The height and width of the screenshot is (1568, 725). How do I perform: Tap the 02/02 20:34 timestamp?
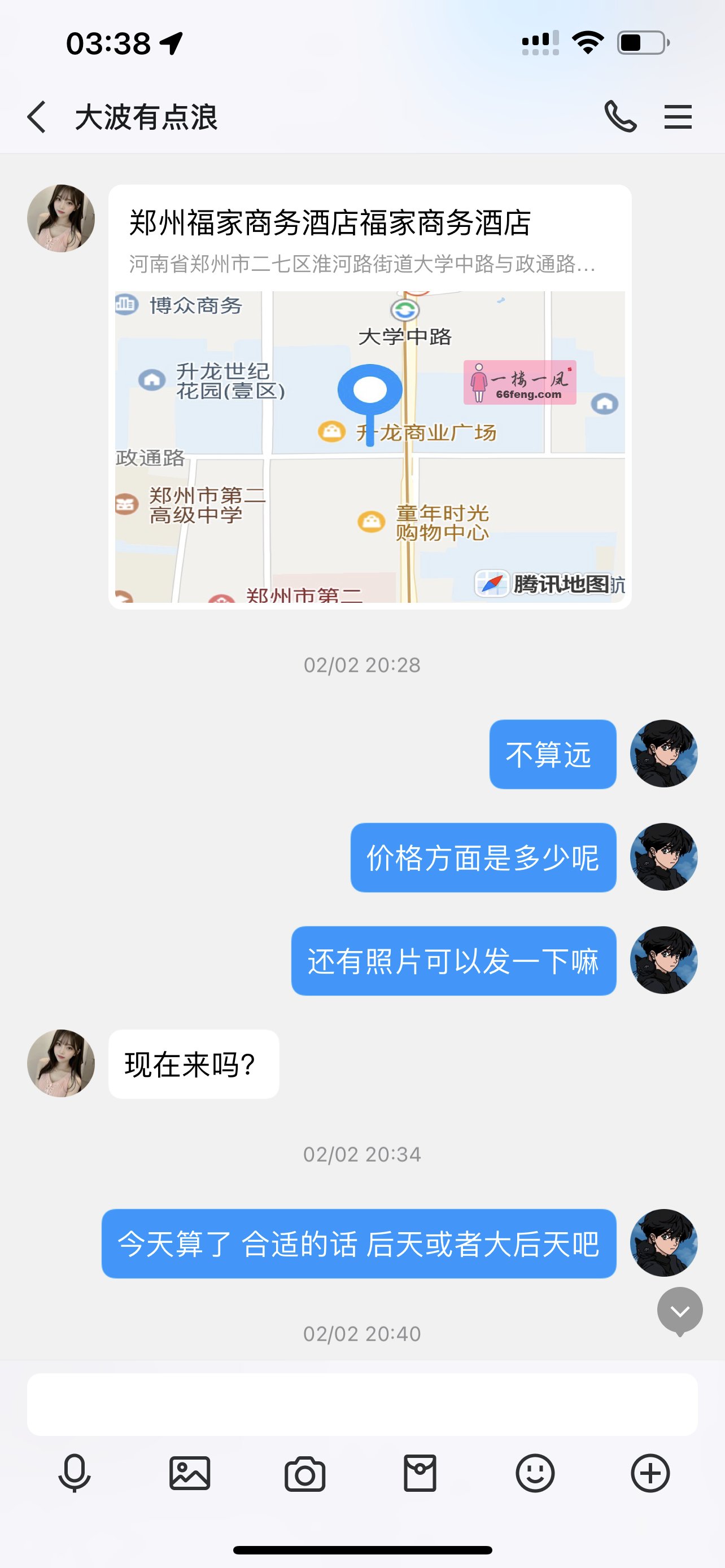pyautogui.click(x=362, y=1154)
